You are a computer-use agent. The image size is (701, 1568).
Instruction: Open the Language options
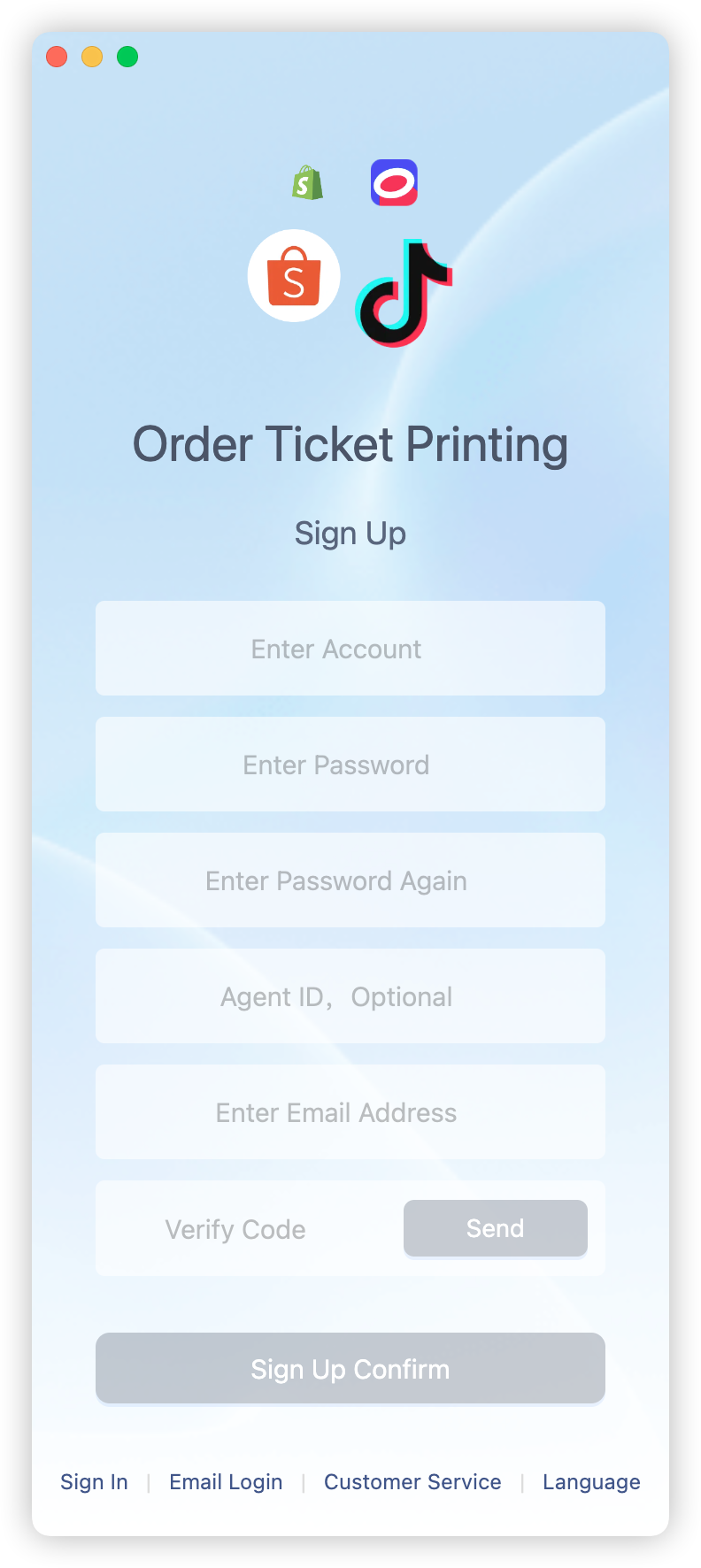591,1482
